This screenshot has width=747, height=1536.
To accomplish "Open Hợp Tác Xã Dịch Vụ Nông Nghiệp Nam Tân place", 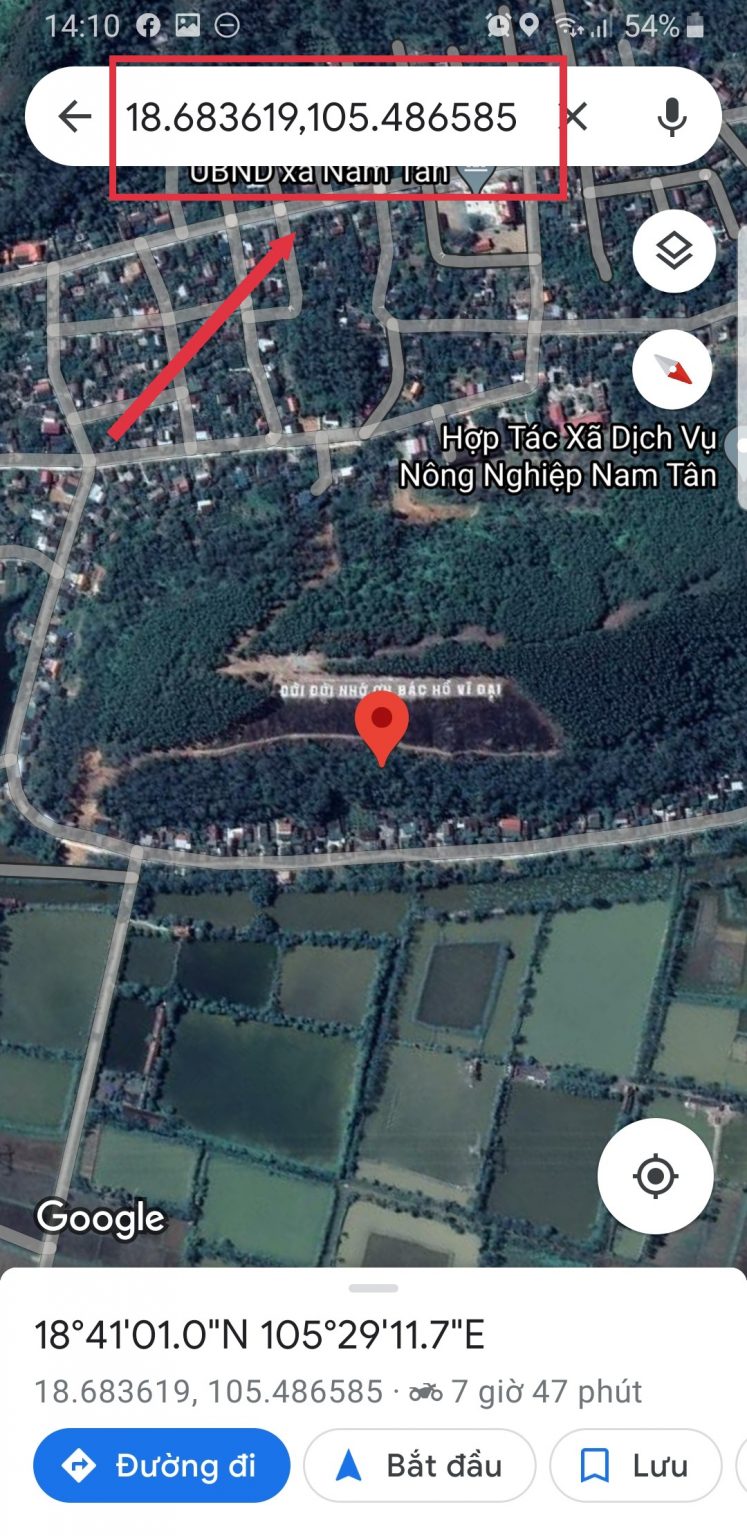I will tap(558, 456).
